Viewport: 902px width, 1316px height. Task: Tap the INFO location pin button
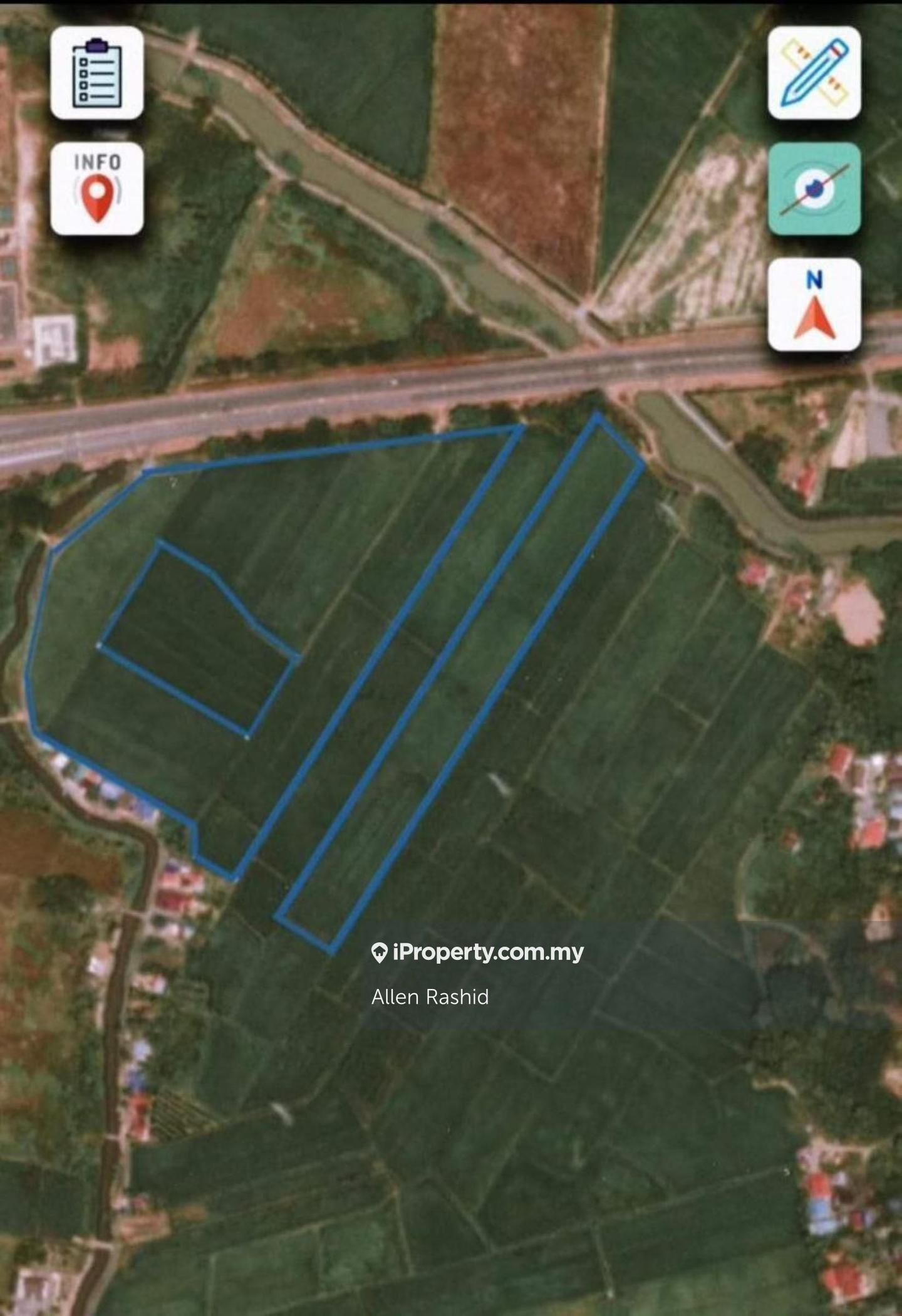click(97, 189)
